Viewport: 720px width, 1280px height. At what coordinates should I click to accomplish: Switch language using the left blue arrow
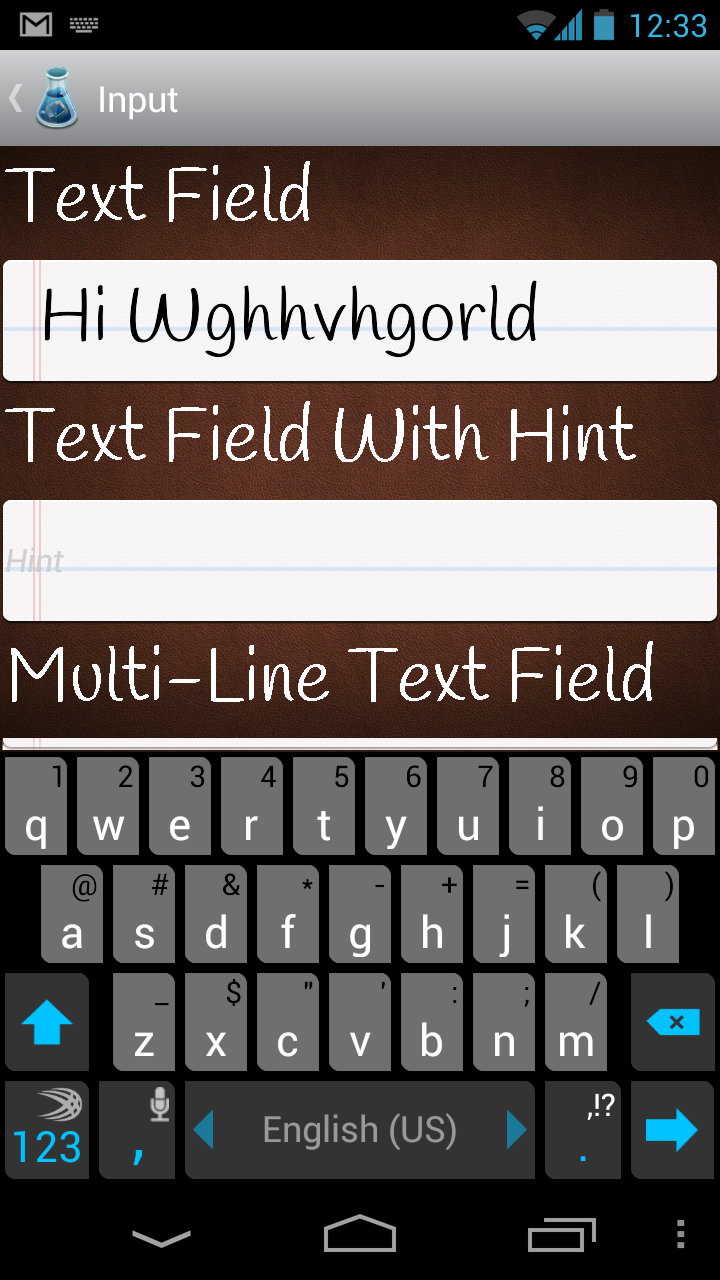pos(208,1129)
